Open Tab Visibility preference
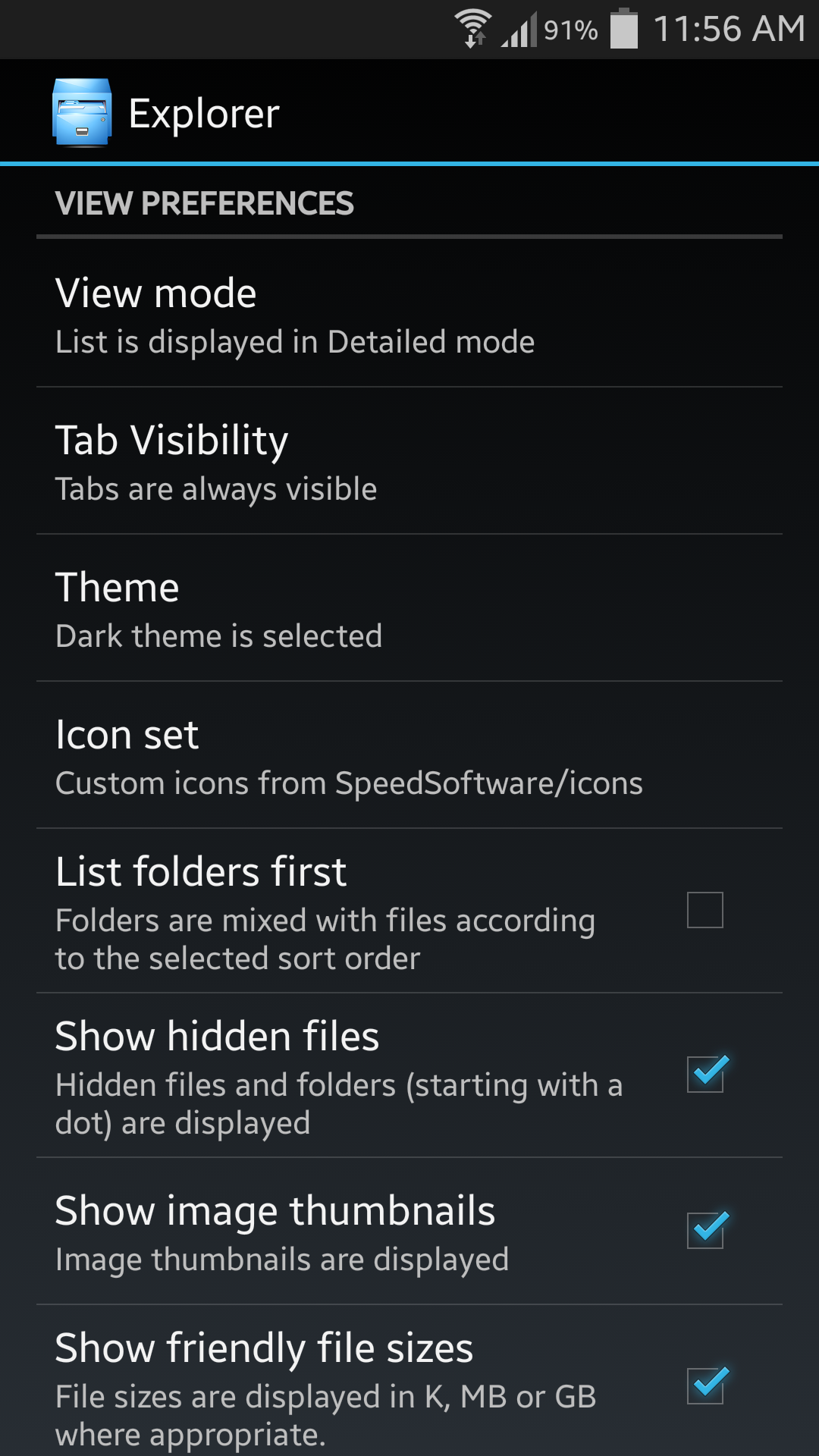The height and width of the screenshot is (1456, 819). click(409, 461)
